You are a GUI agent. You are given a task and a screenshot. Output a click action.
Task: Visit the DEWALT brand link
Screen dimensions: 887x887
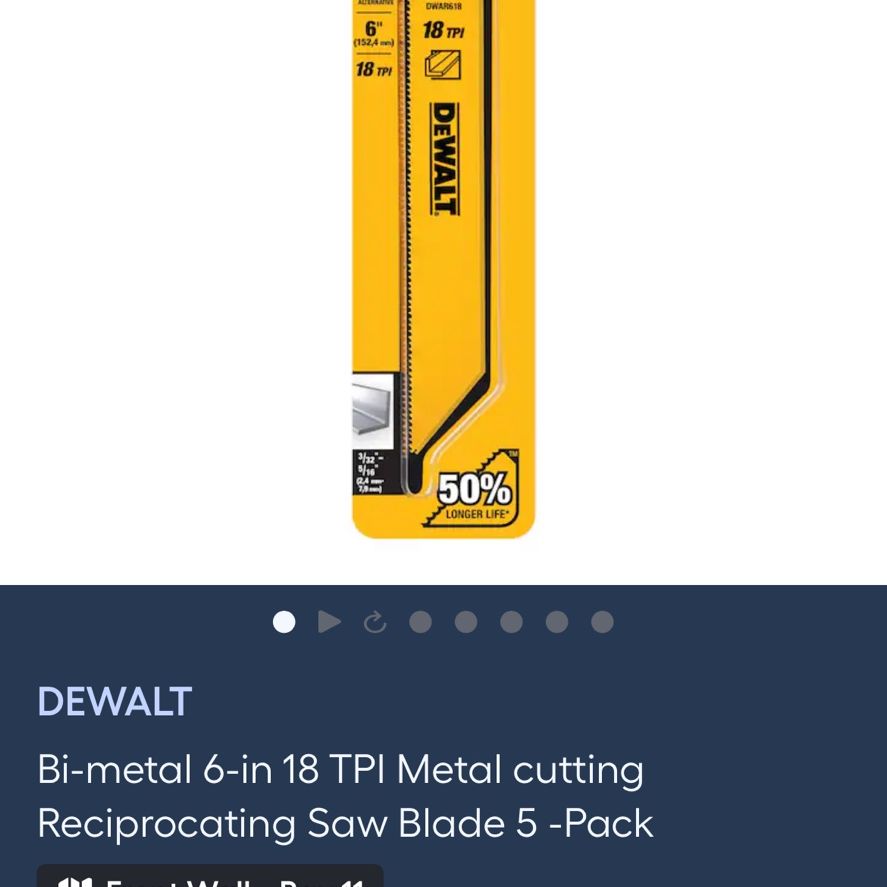pyautogui.click(x=114, y=702)
